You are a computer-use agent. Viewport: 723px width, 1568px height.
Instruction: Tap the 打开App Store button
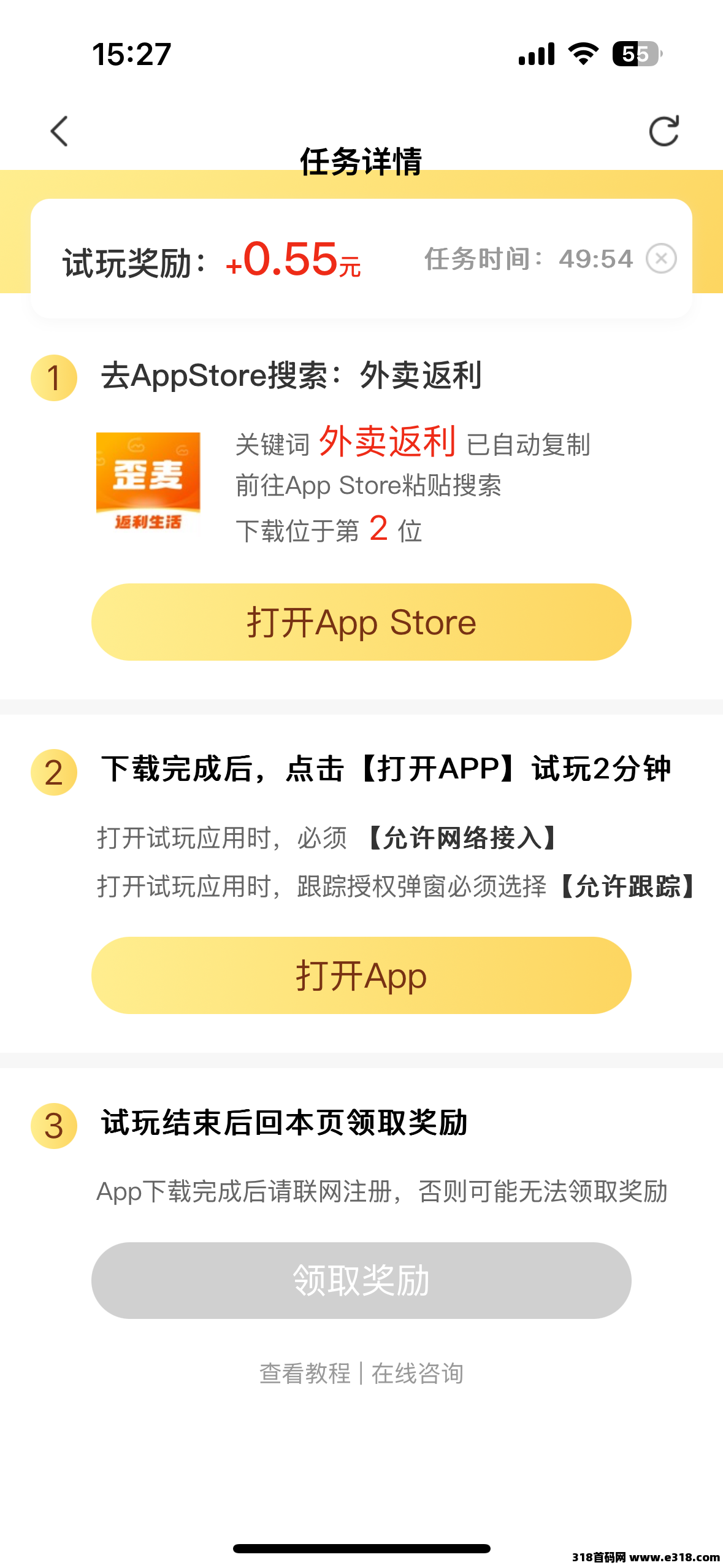point(361,622)
